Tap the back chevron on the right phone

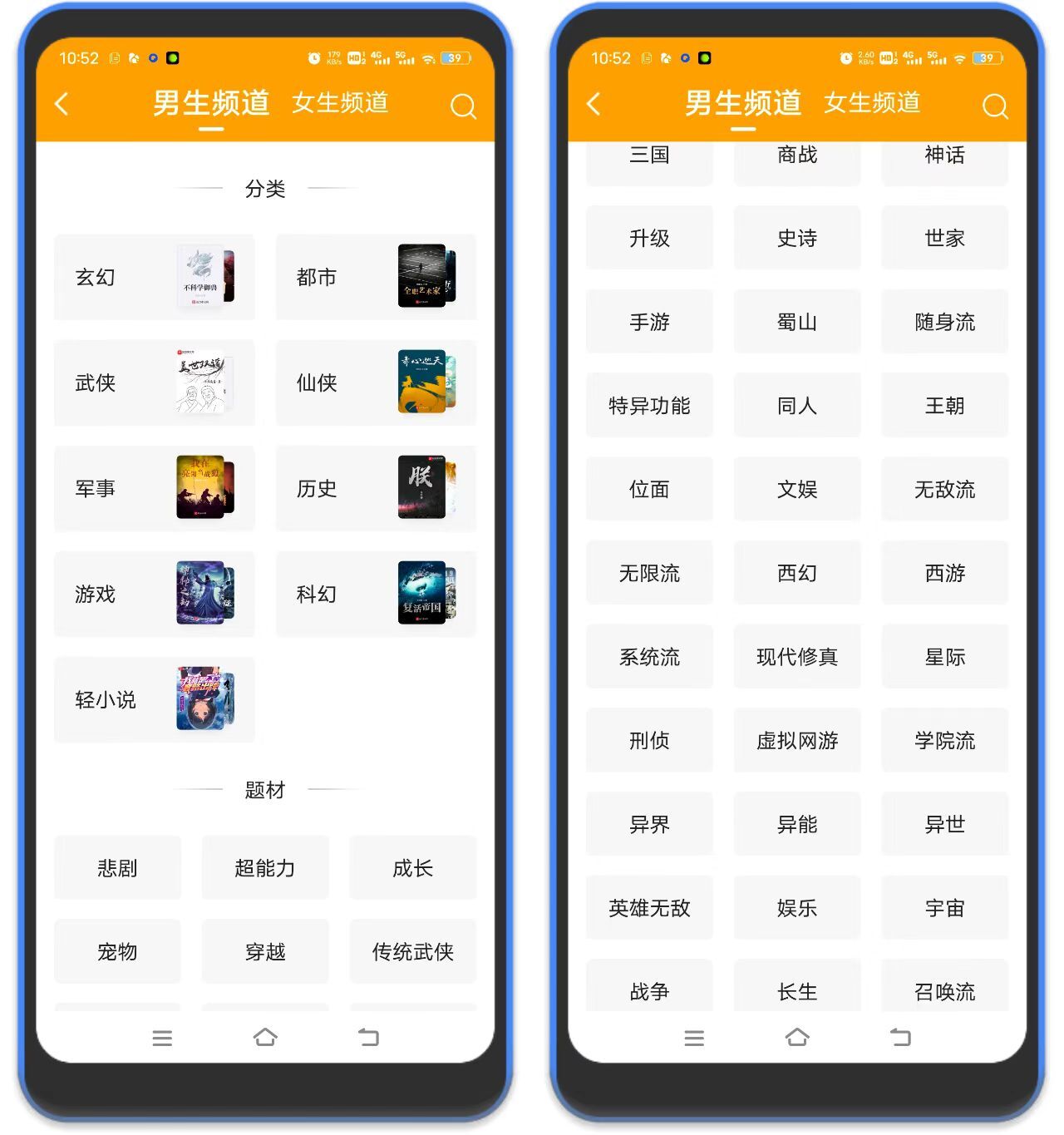pos(593,103)
